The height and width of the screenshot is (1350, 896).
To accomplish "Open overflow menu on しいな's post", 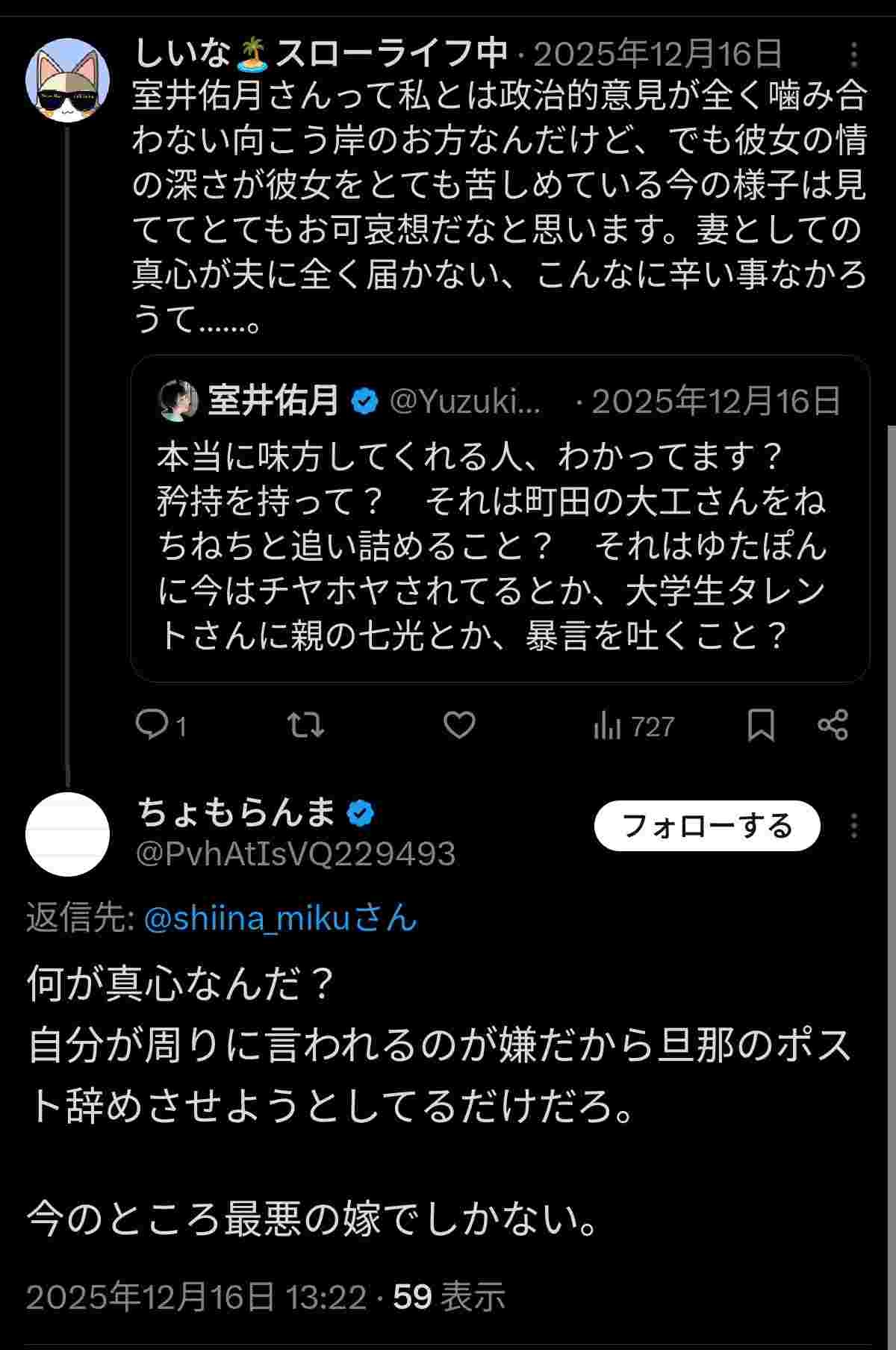I will click(854, 55).
